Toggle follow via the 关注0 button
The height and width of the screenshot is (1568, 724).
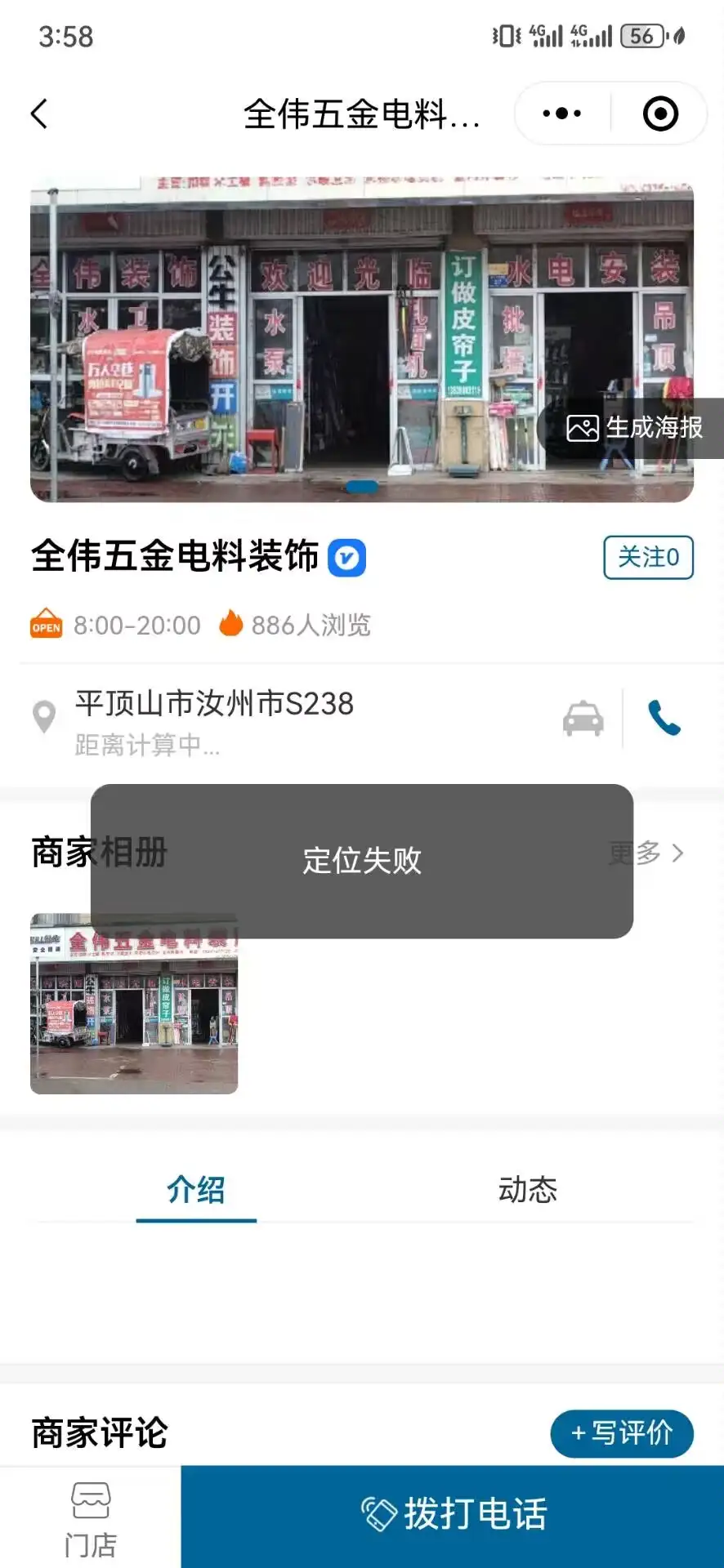648,557
